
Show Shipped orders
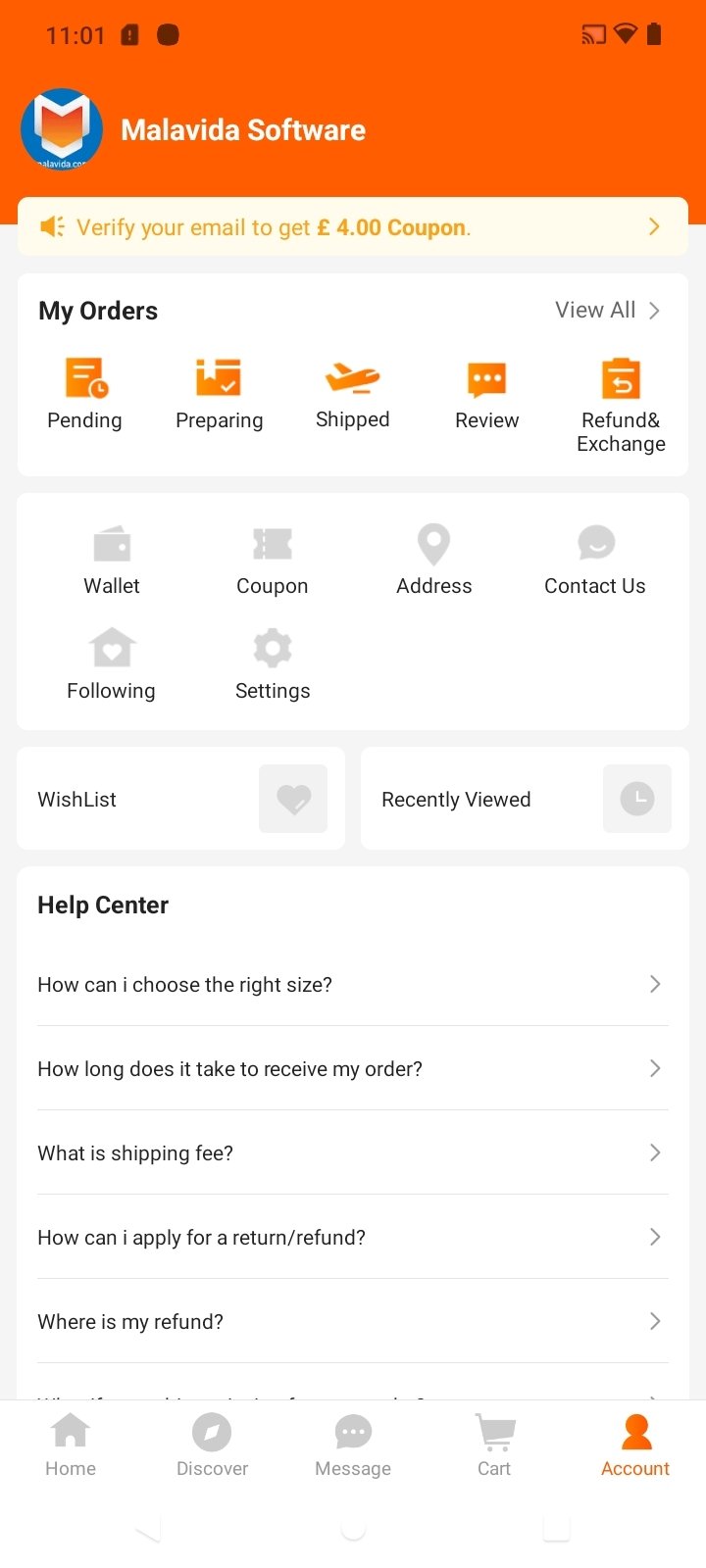tap(353, 394)
